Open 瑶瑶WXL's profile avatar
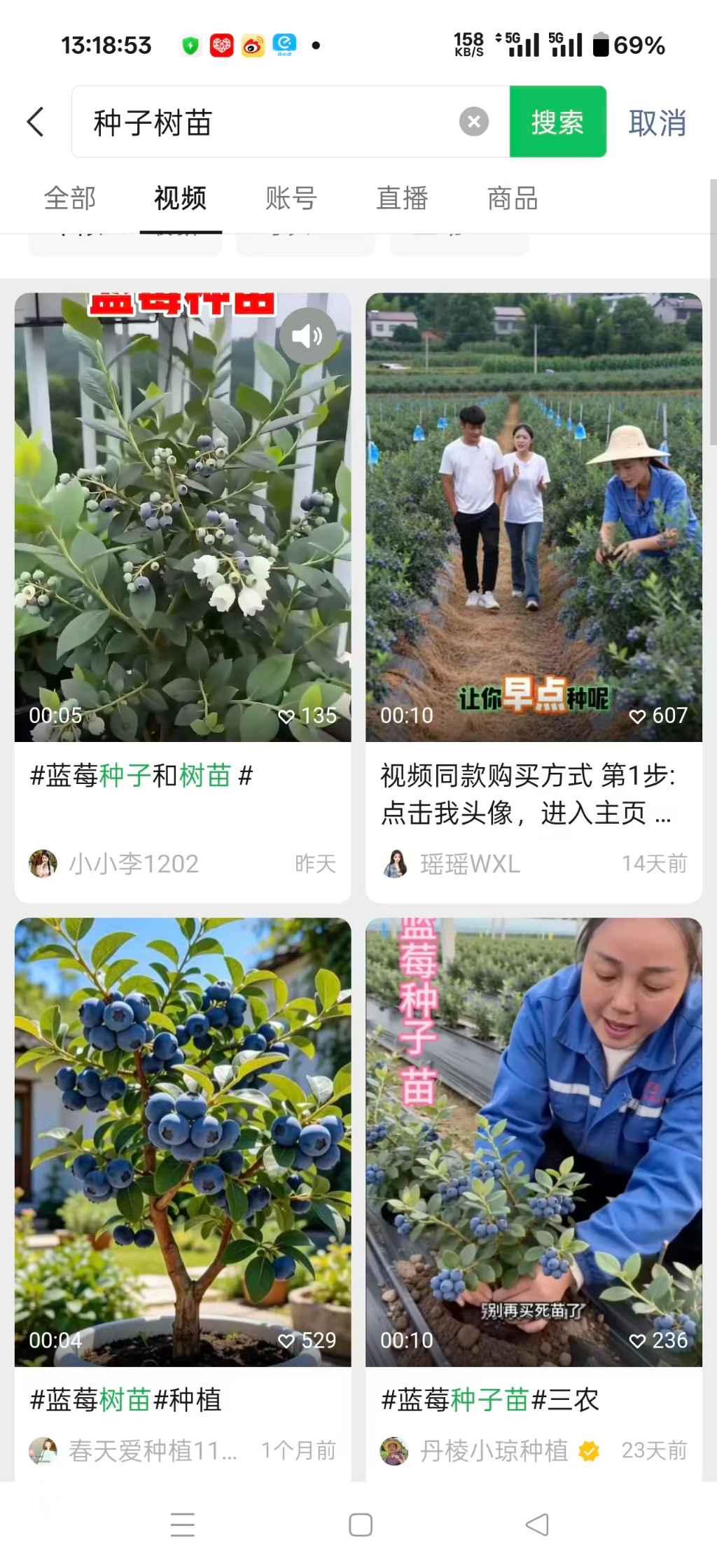 (396, 863)
